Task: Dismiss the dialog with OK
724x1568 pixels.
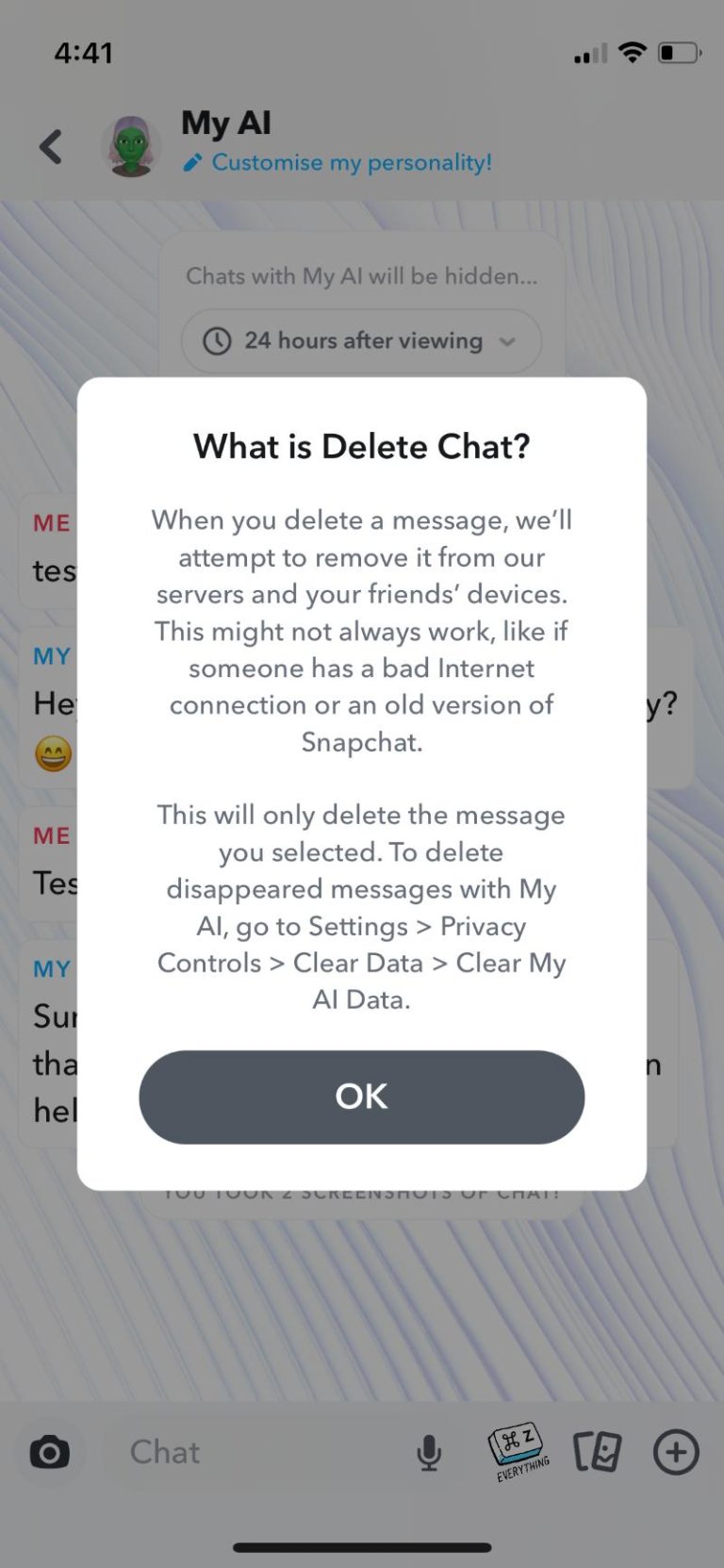Action: pos(361,1097)
